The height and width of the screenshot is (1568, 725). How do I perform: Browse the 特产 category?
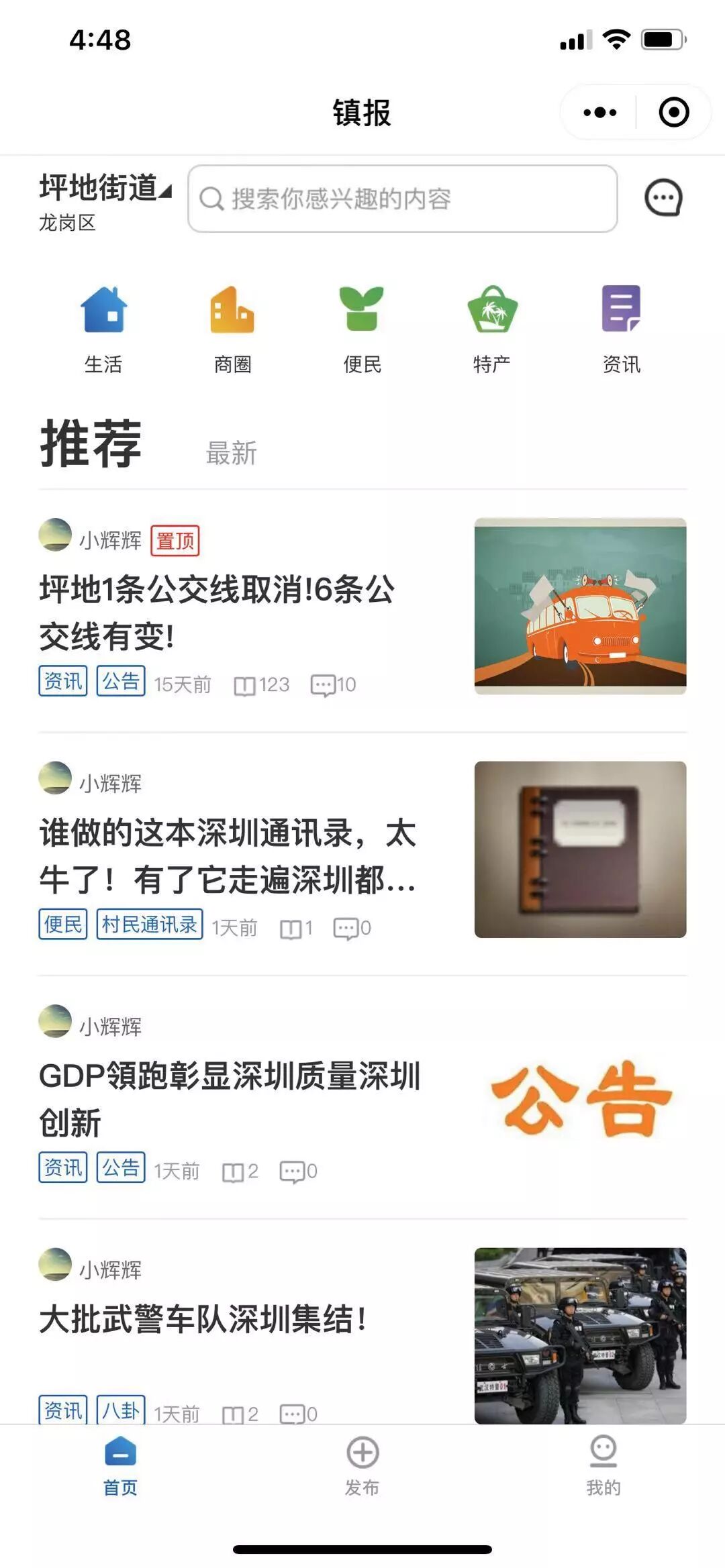click(x=492, y=329)
